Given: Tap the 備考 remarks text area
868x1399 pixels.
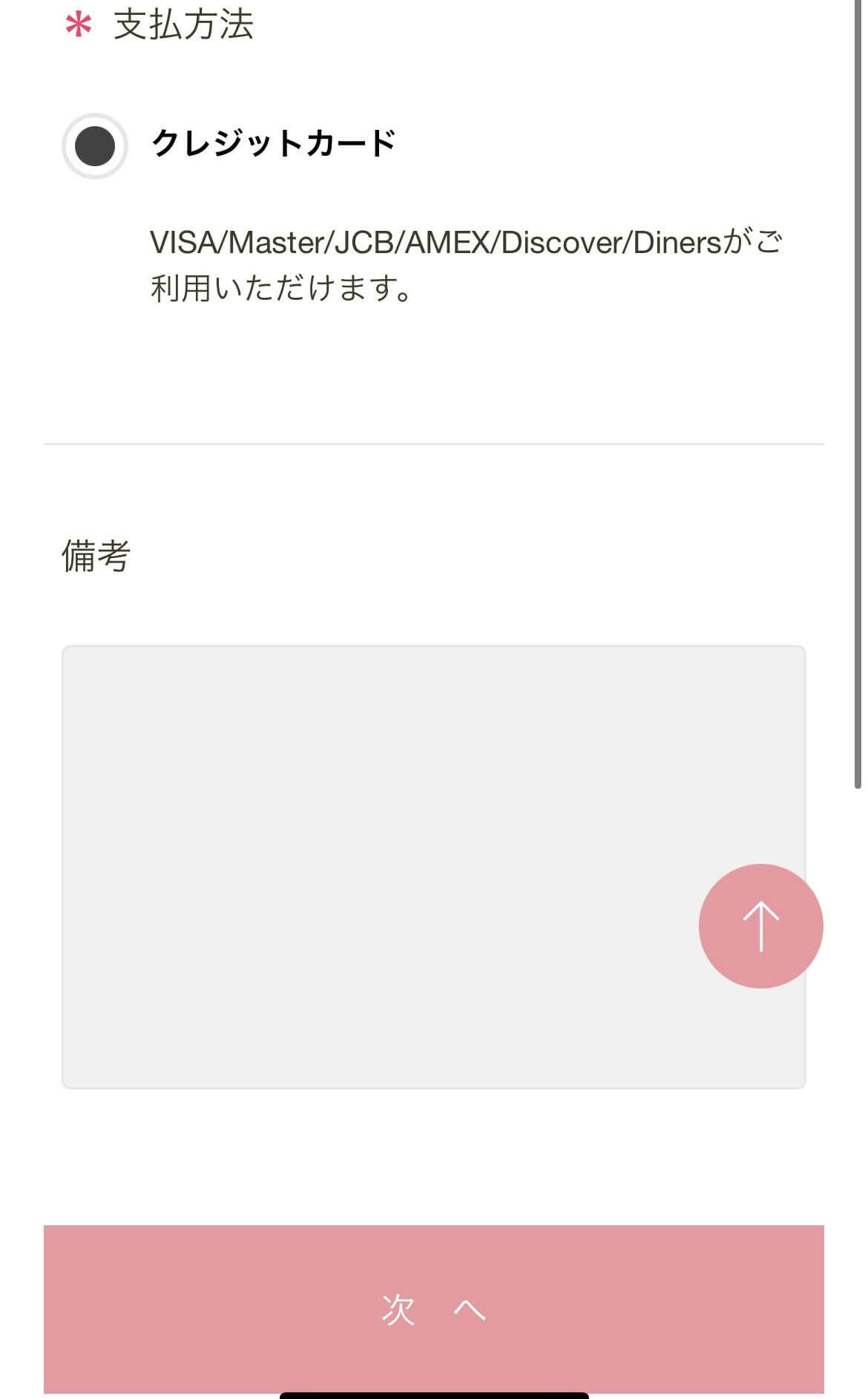Looking at the screenshot, I should (433, 867).
